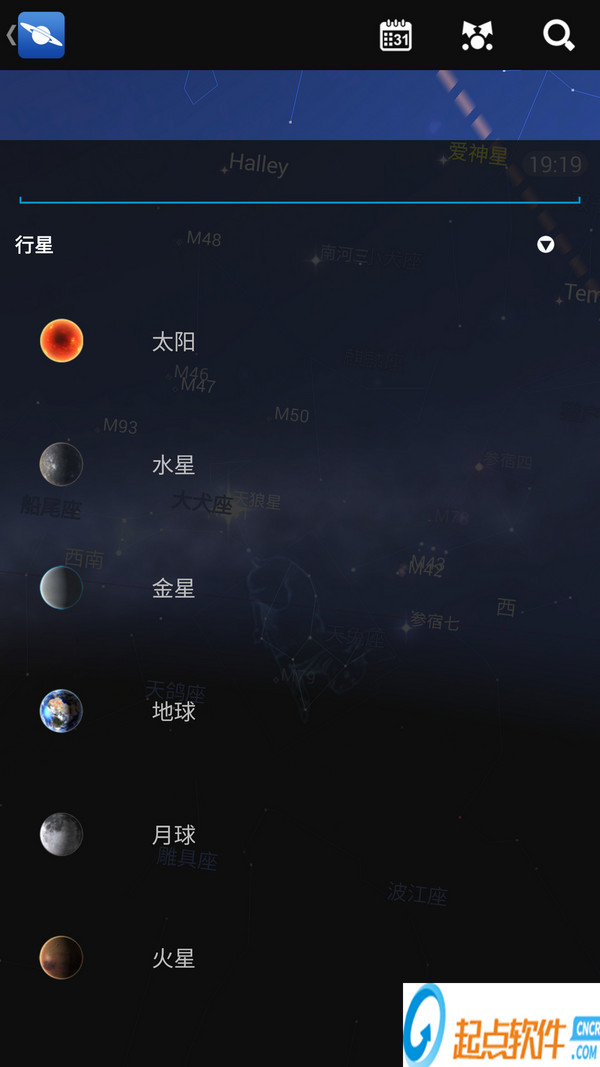600x1067 pixels.
Task: Open the search magnifier
Action: (x=559, y=35)
